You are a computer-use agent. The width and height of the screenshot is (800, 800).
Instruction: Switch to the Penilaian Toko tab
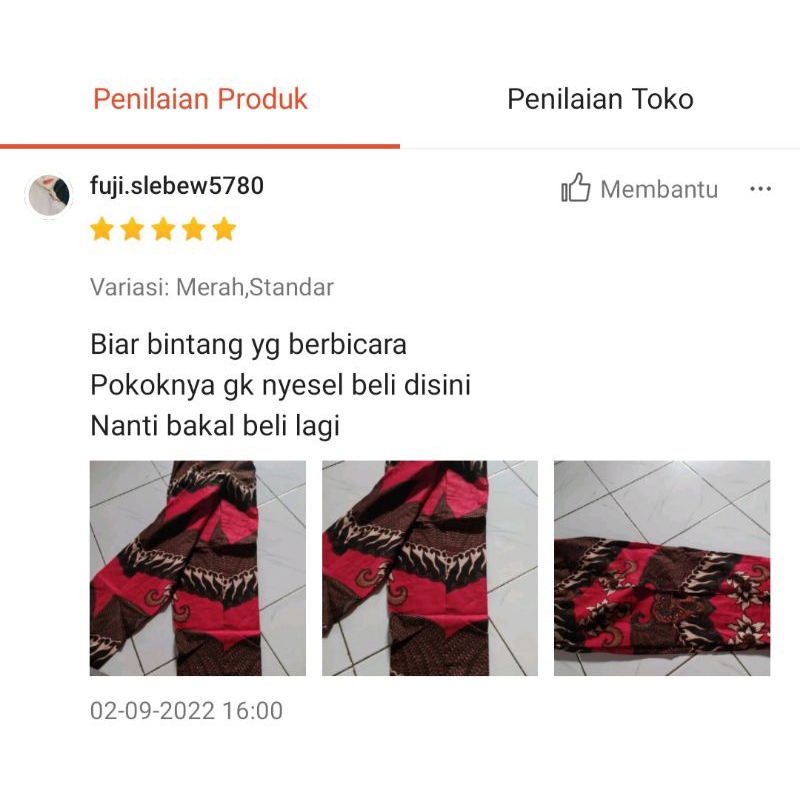[600, 99]
